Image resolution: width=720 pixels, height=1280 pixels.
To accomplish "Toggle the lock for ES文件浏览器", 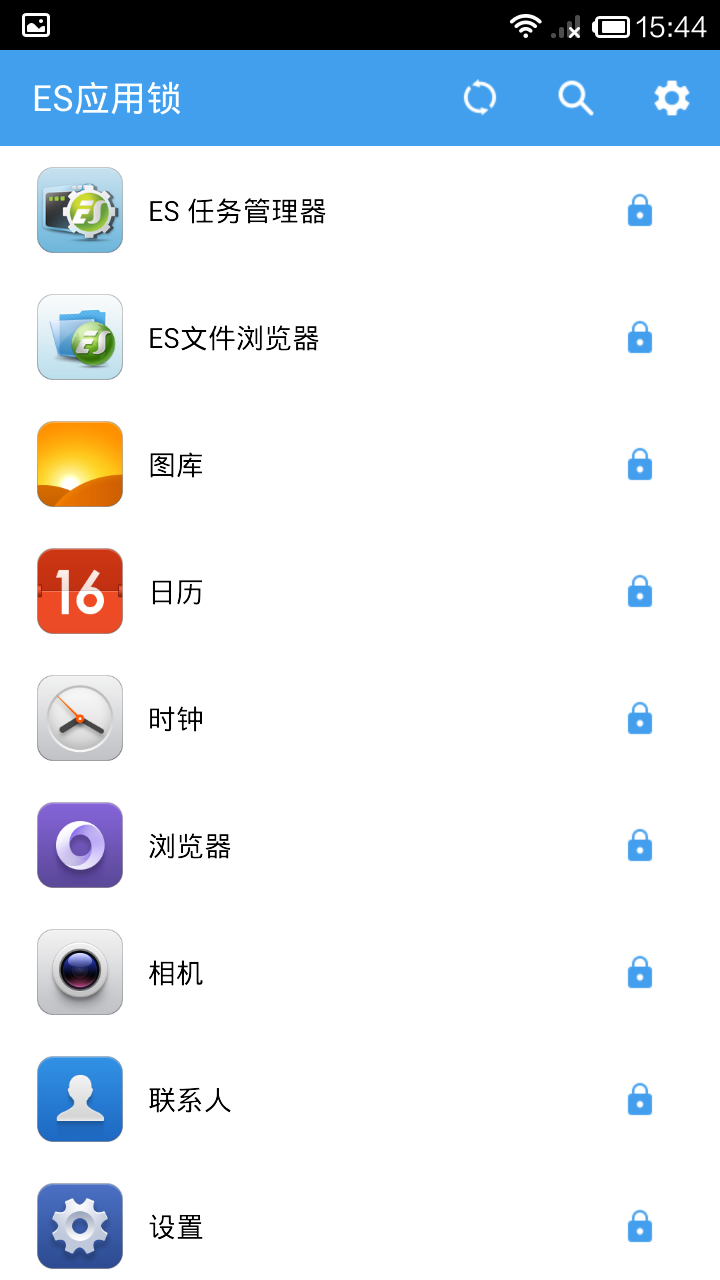I will [639, 337].
